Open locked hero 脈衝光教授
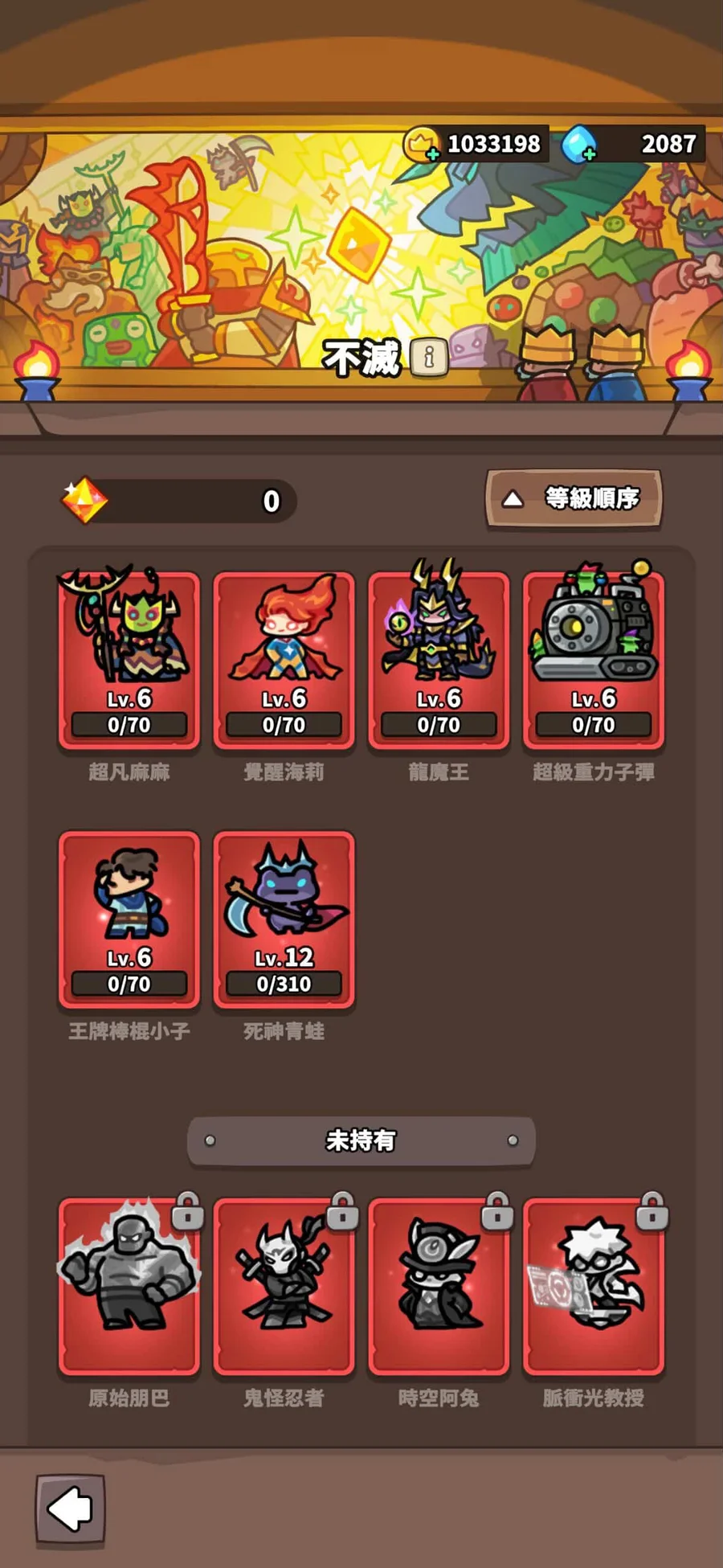 [594, 1286]
